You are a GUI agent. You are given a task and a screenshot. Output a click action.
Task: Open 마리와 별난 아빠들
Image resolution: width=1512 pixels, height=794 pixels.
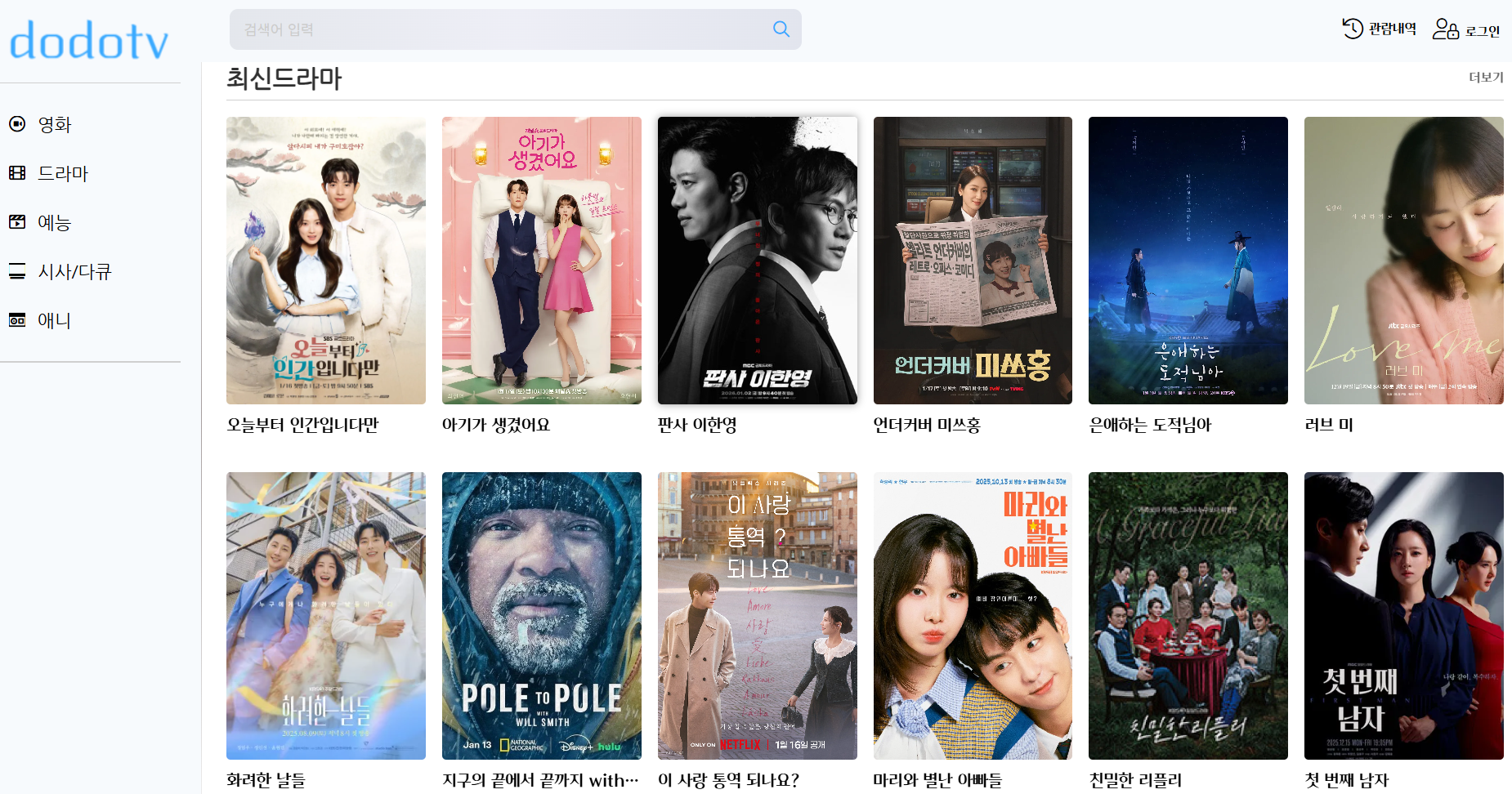(x=973, y=615)
